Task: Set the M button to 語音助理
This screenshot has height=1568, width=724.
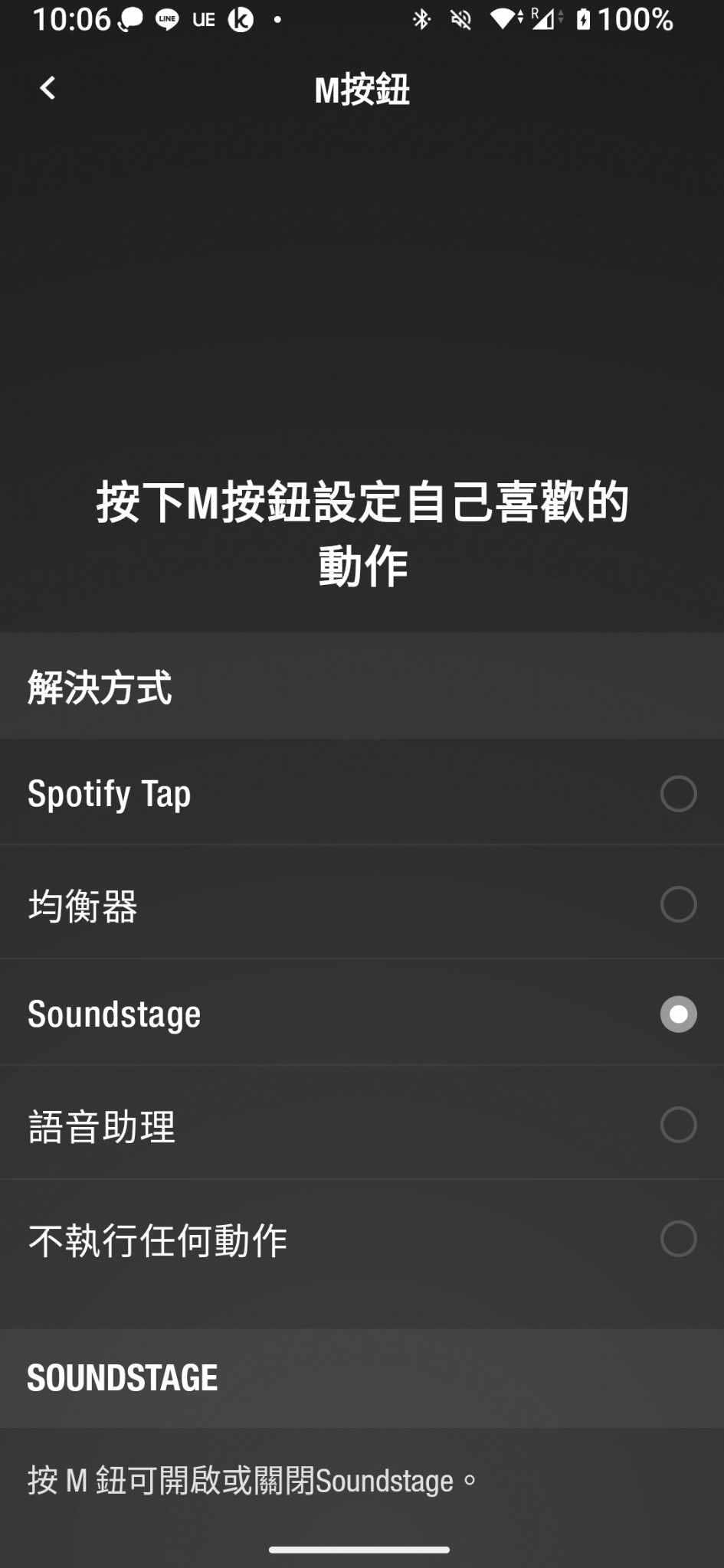Action: pyautogui.click(x=362, y=1123)
